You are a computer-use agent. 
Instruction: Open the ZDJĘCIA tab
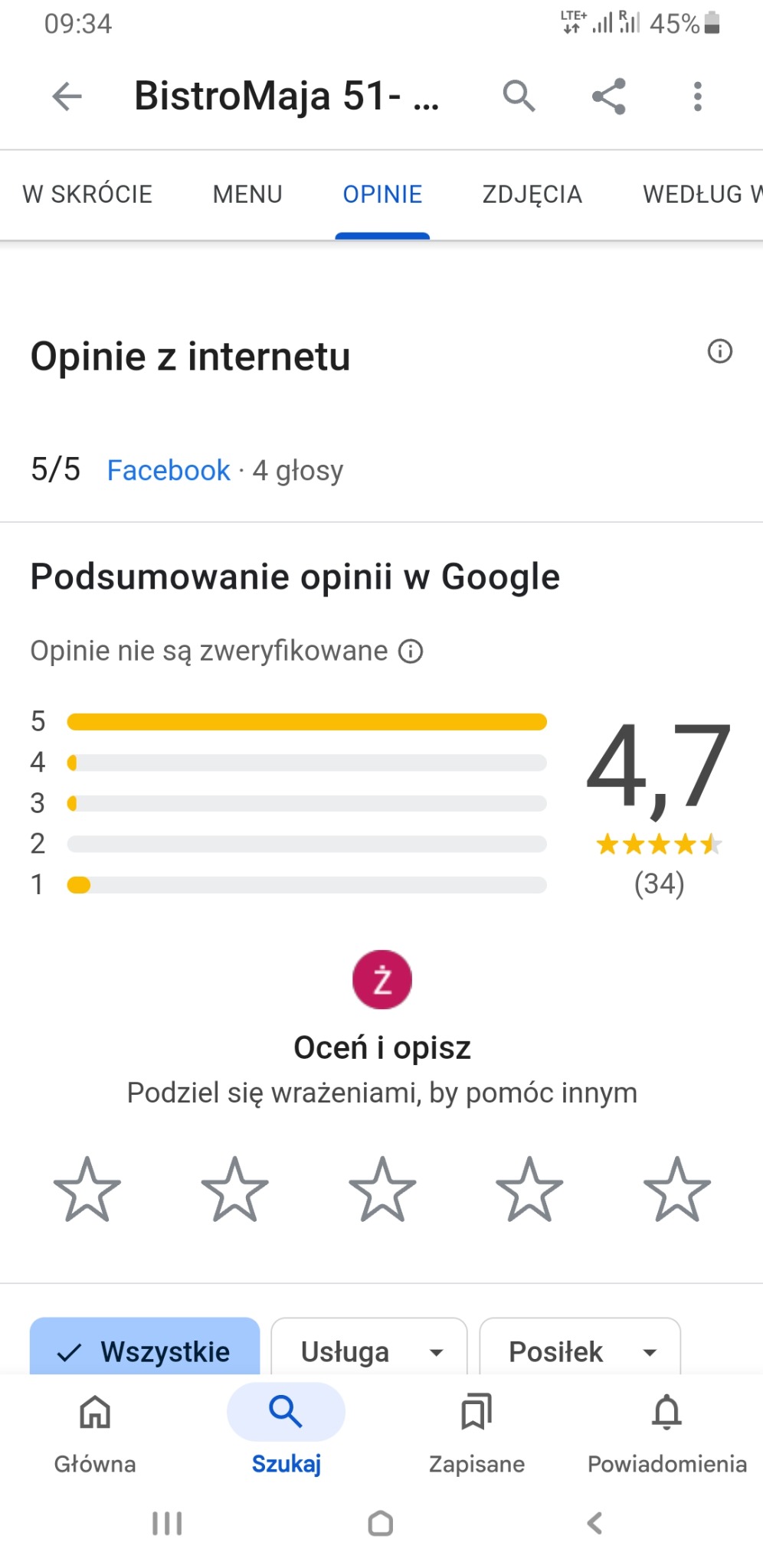532,194
